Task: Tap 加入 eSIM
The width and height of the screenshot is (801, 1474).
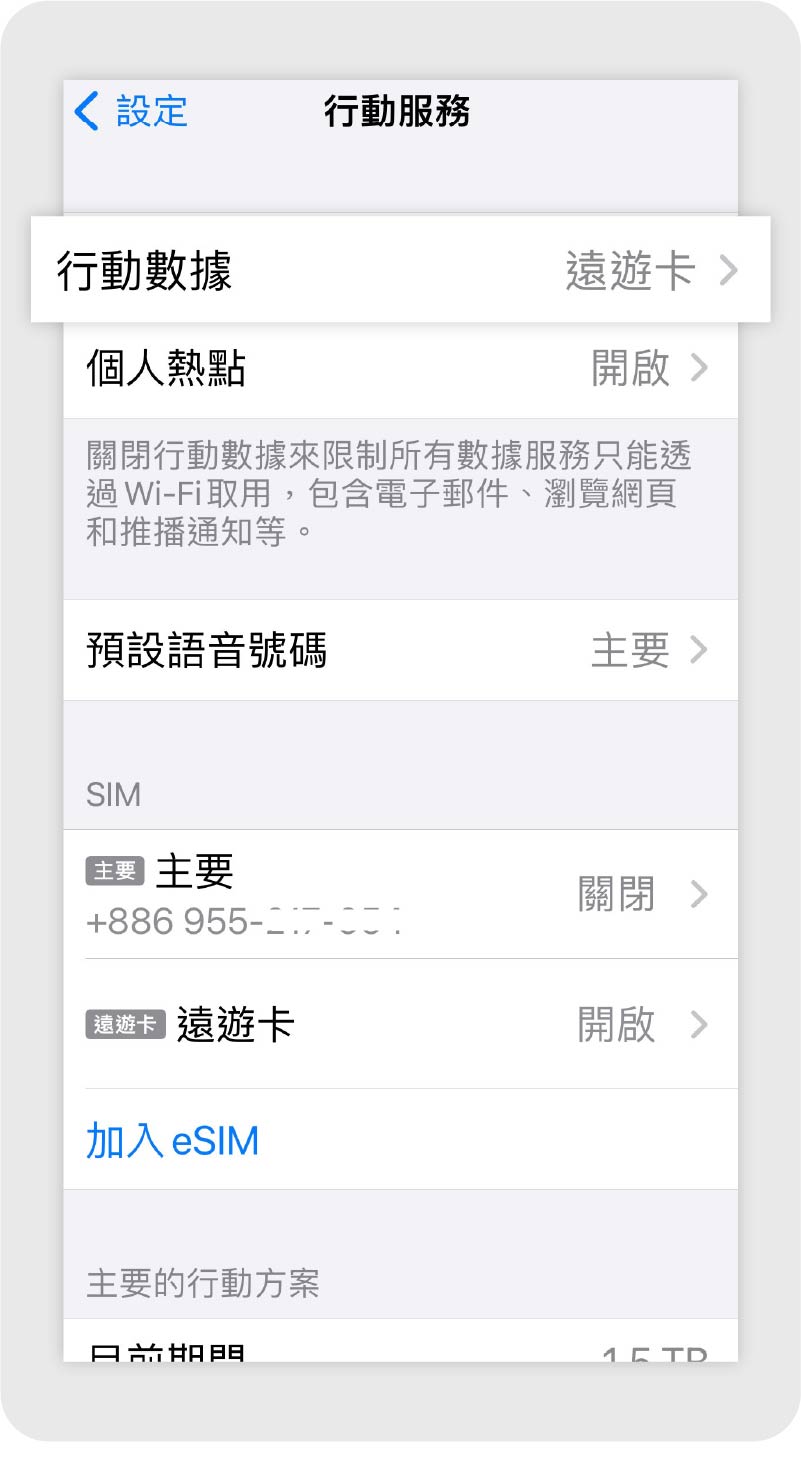Action: click(173, 1140)
